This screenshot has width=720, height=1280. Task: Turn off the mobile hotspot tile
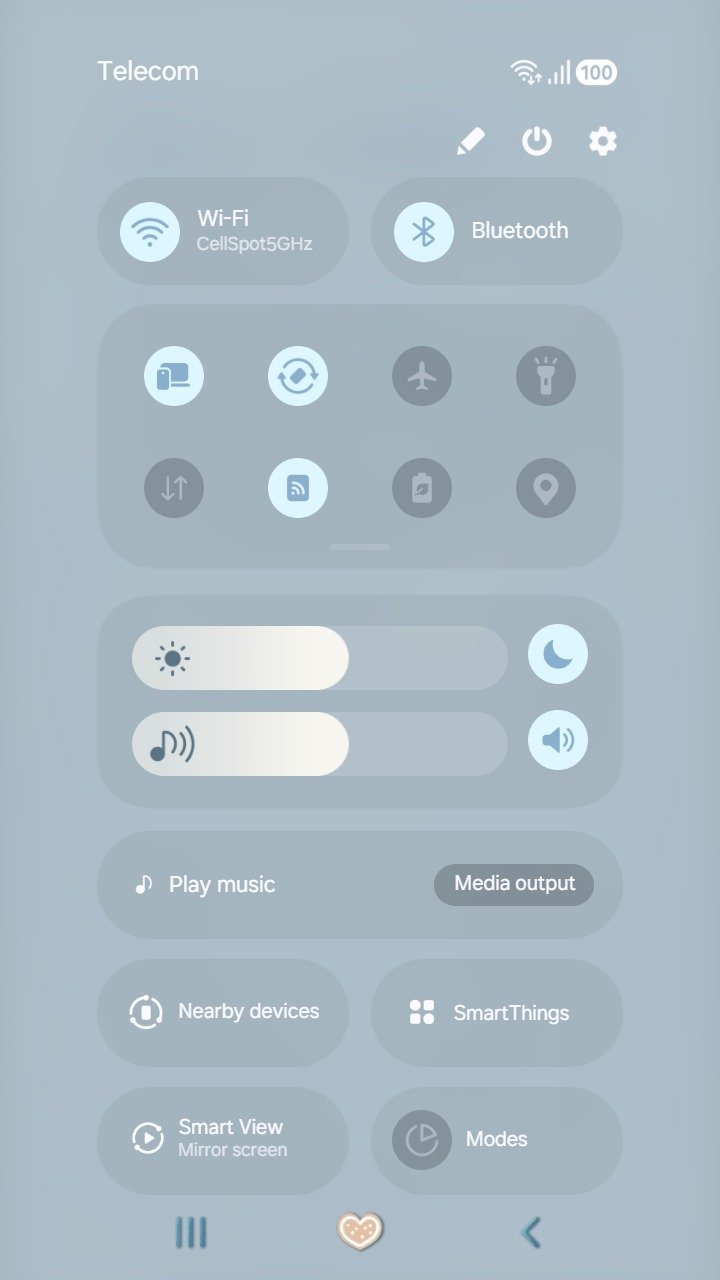click(298, 488)
